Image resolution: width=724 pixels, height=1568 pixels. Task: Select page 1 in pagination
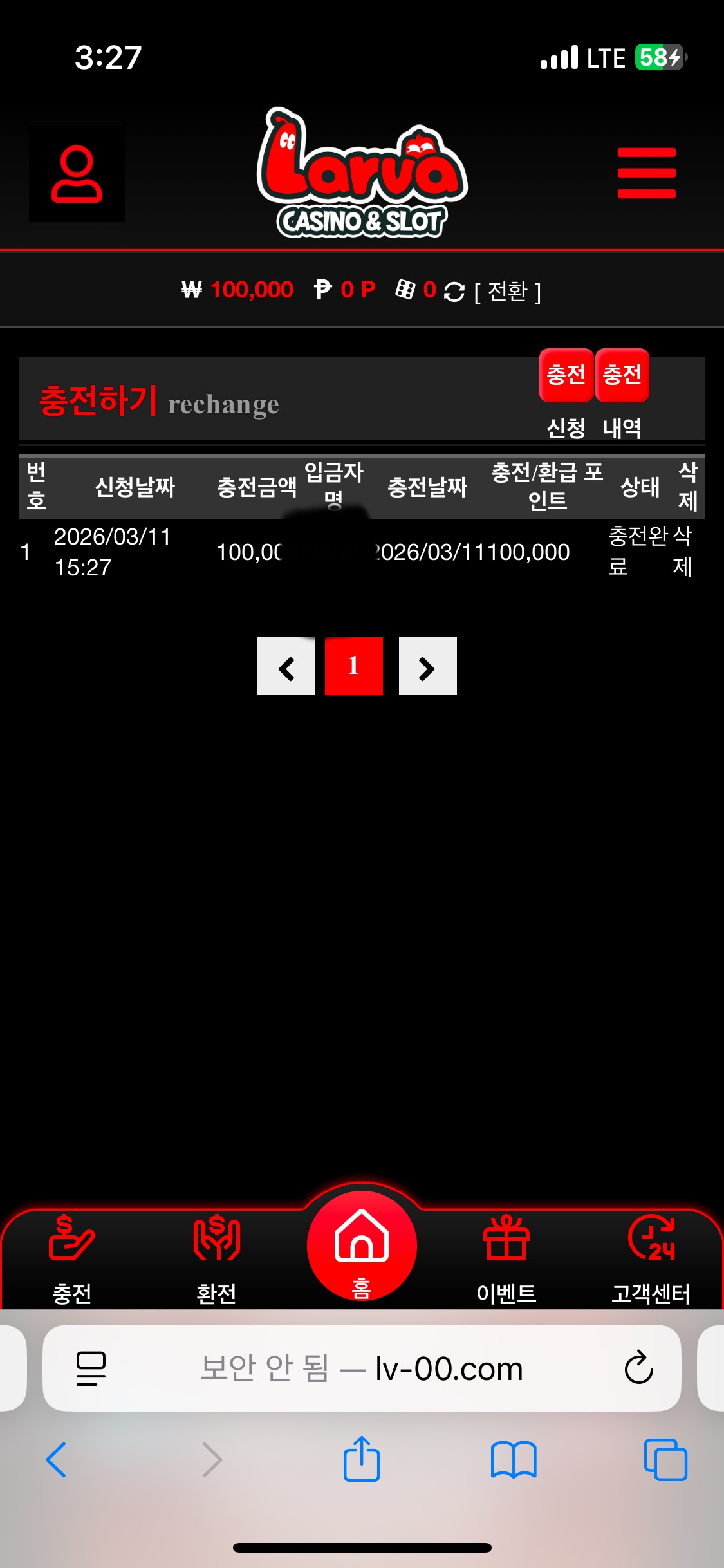(353, 667)
